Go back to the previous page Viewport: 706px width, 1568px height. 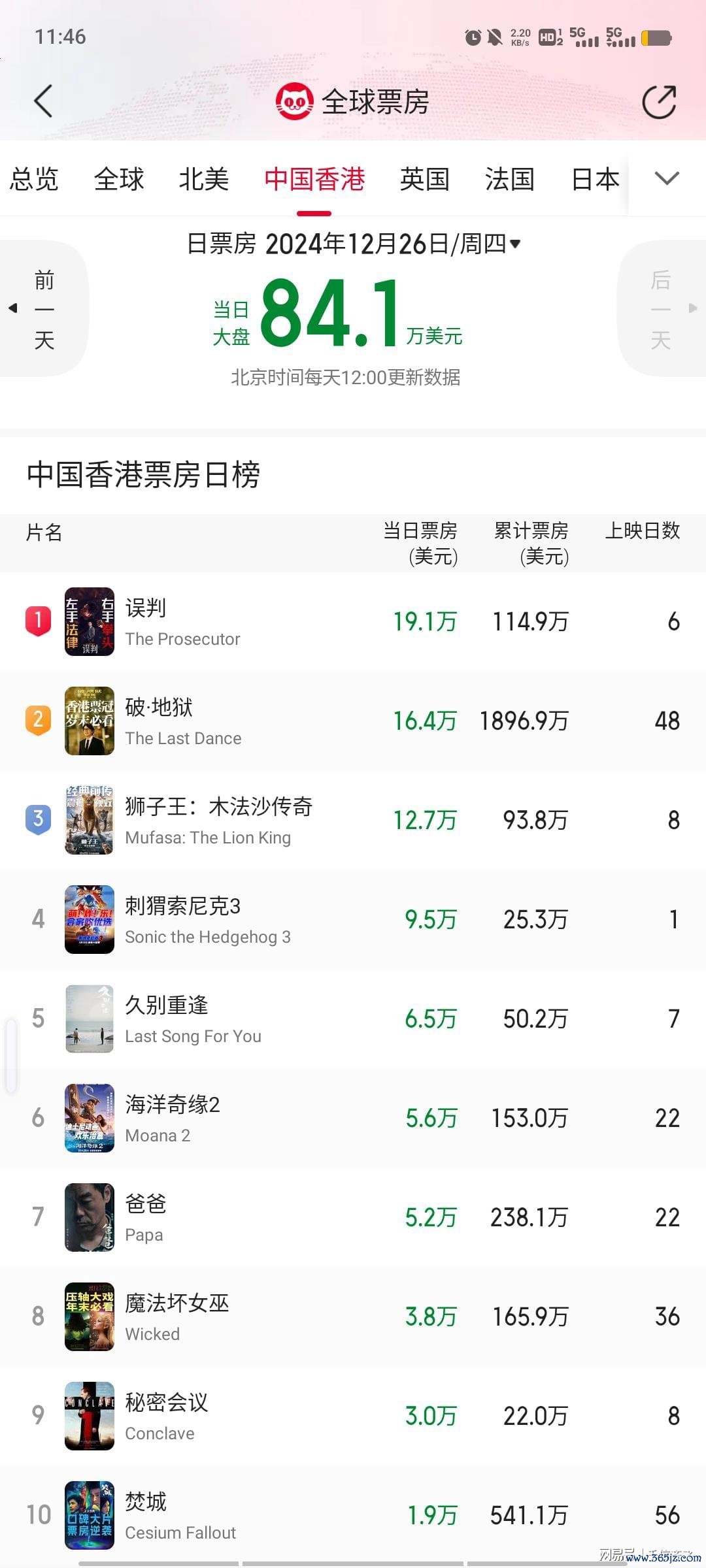[43, 102]
